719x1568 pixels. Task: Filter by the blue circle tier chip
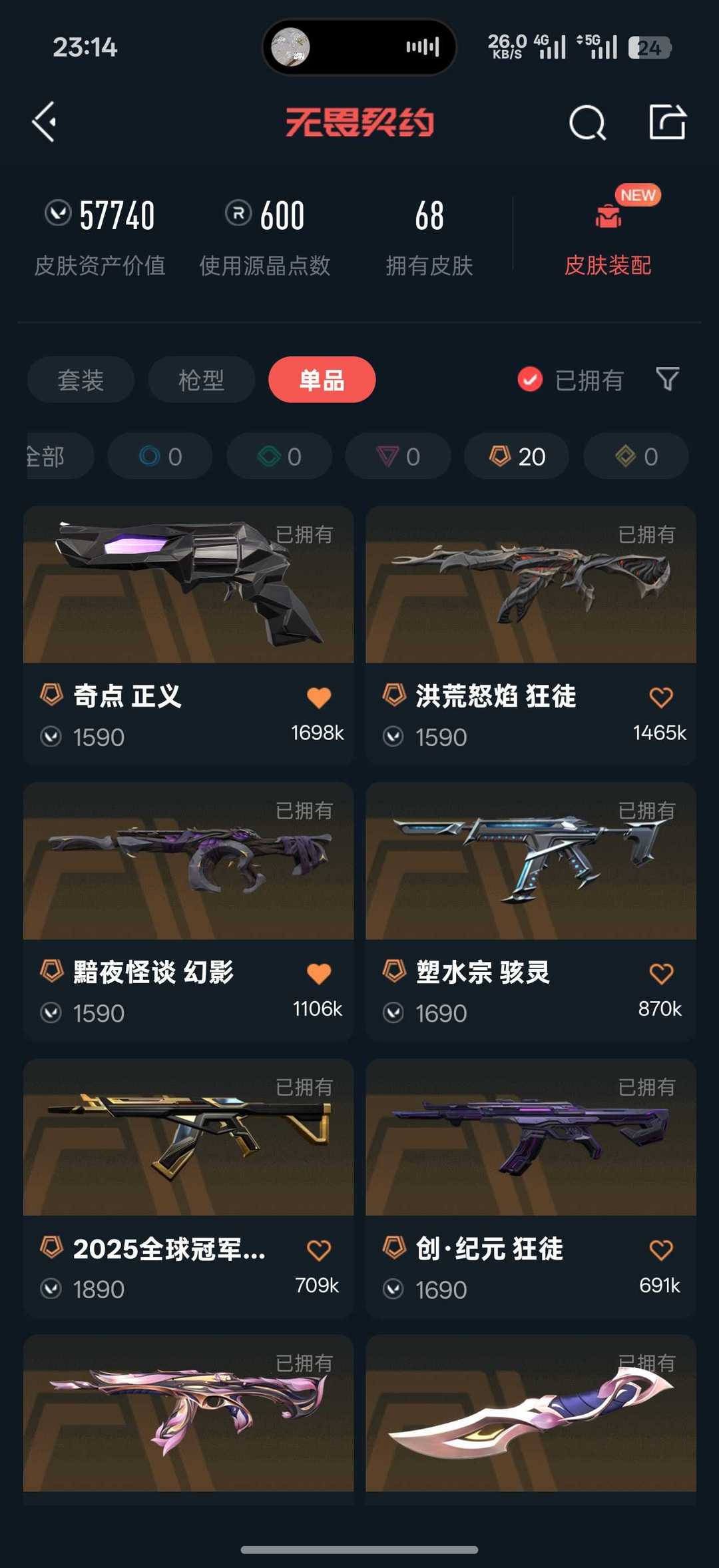point(160,456)
